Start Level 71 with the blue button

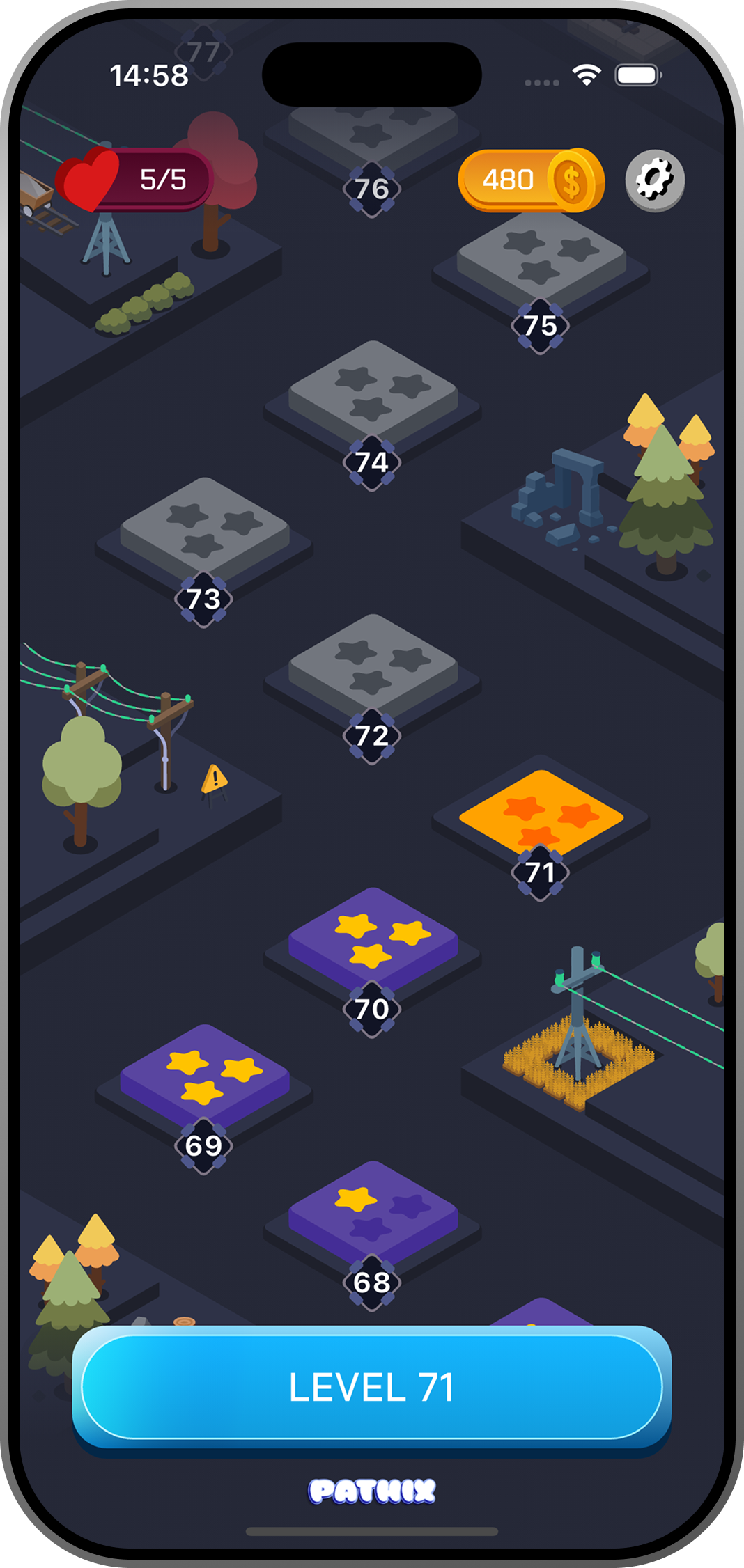click(372, 1387)
